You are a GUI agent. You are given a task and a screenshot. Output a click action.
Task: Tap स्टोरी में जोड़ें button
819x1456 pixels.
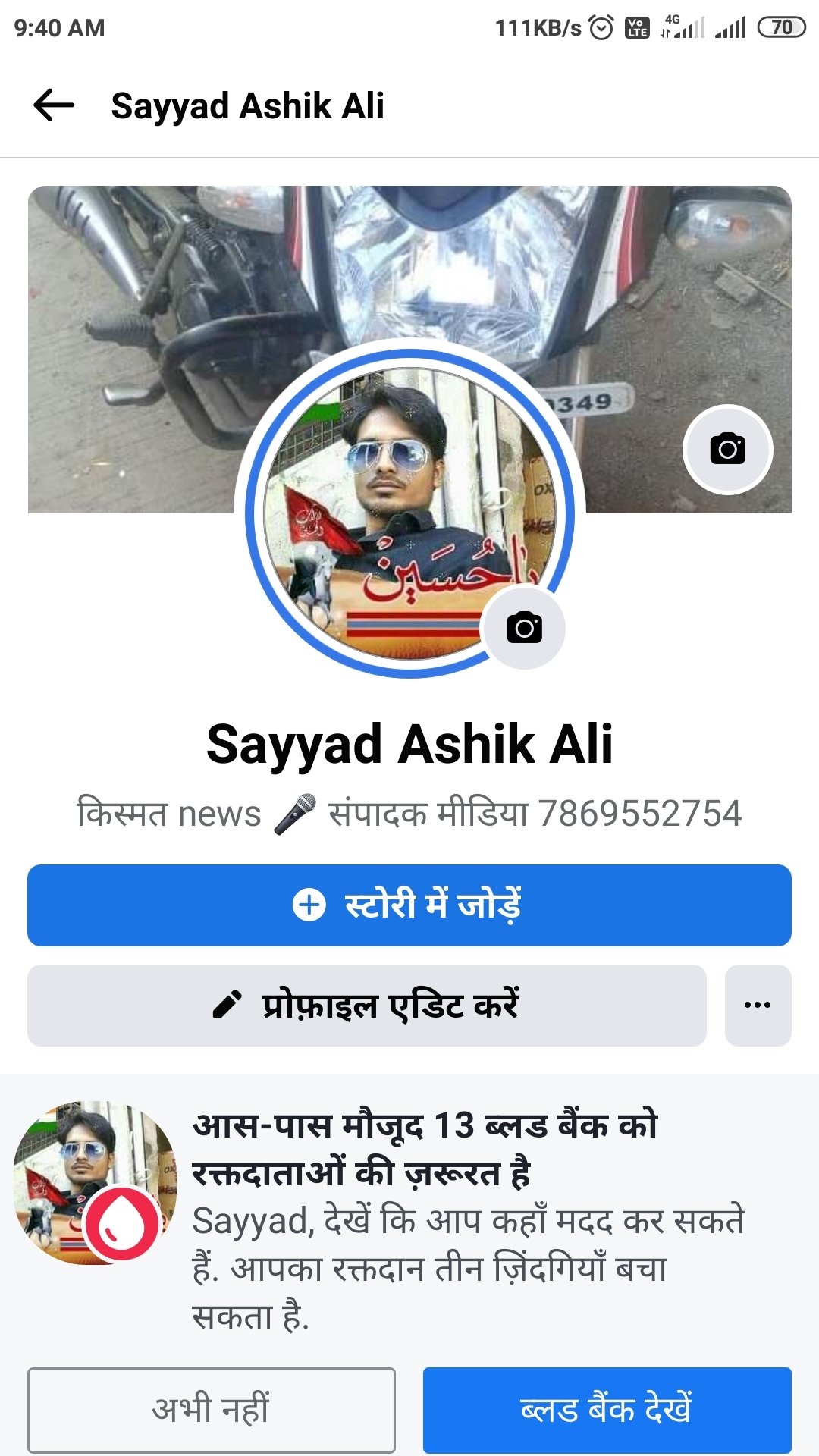click(409, 905)
